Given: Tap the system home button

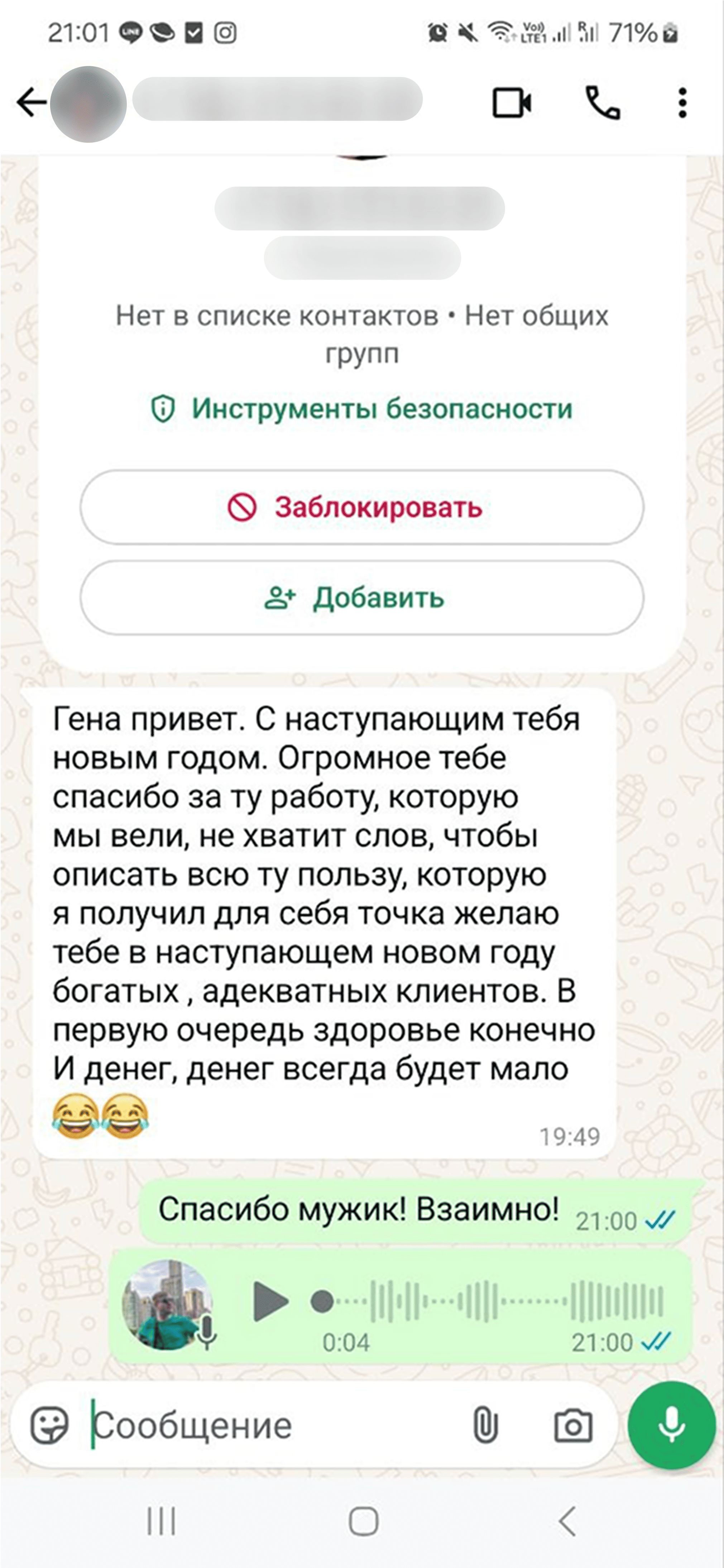Looking at the screenshot, I should click(x=364, y=1521).
